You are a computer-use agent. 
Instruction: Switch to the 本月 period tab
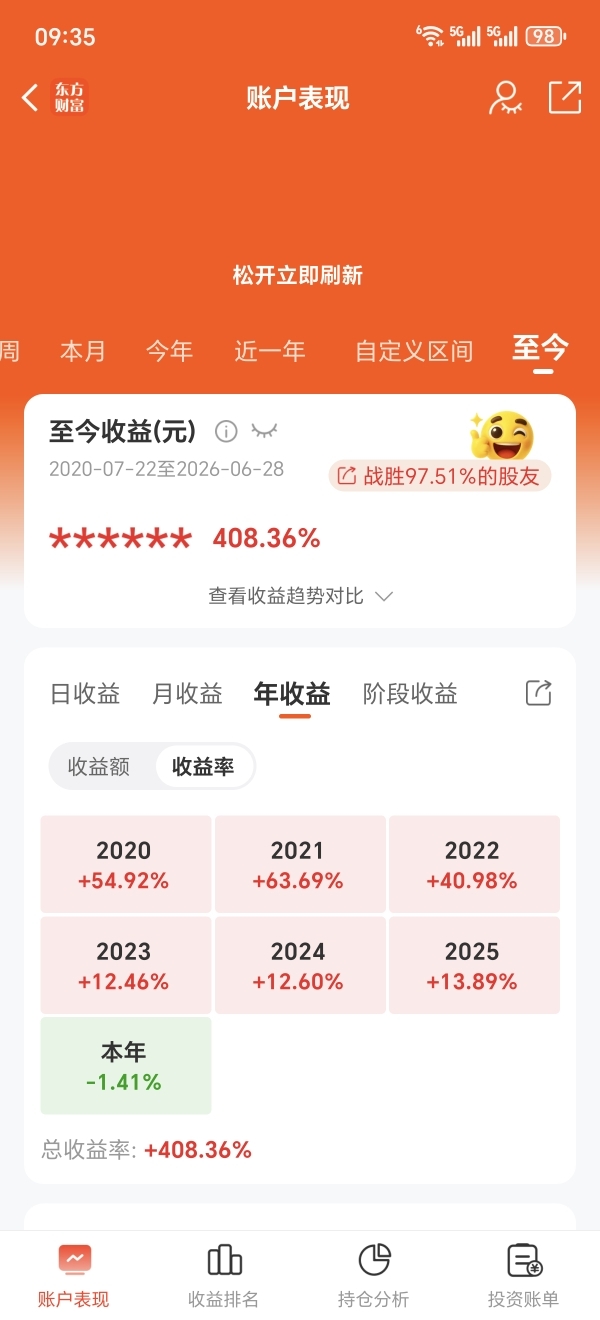coord(83,352)
